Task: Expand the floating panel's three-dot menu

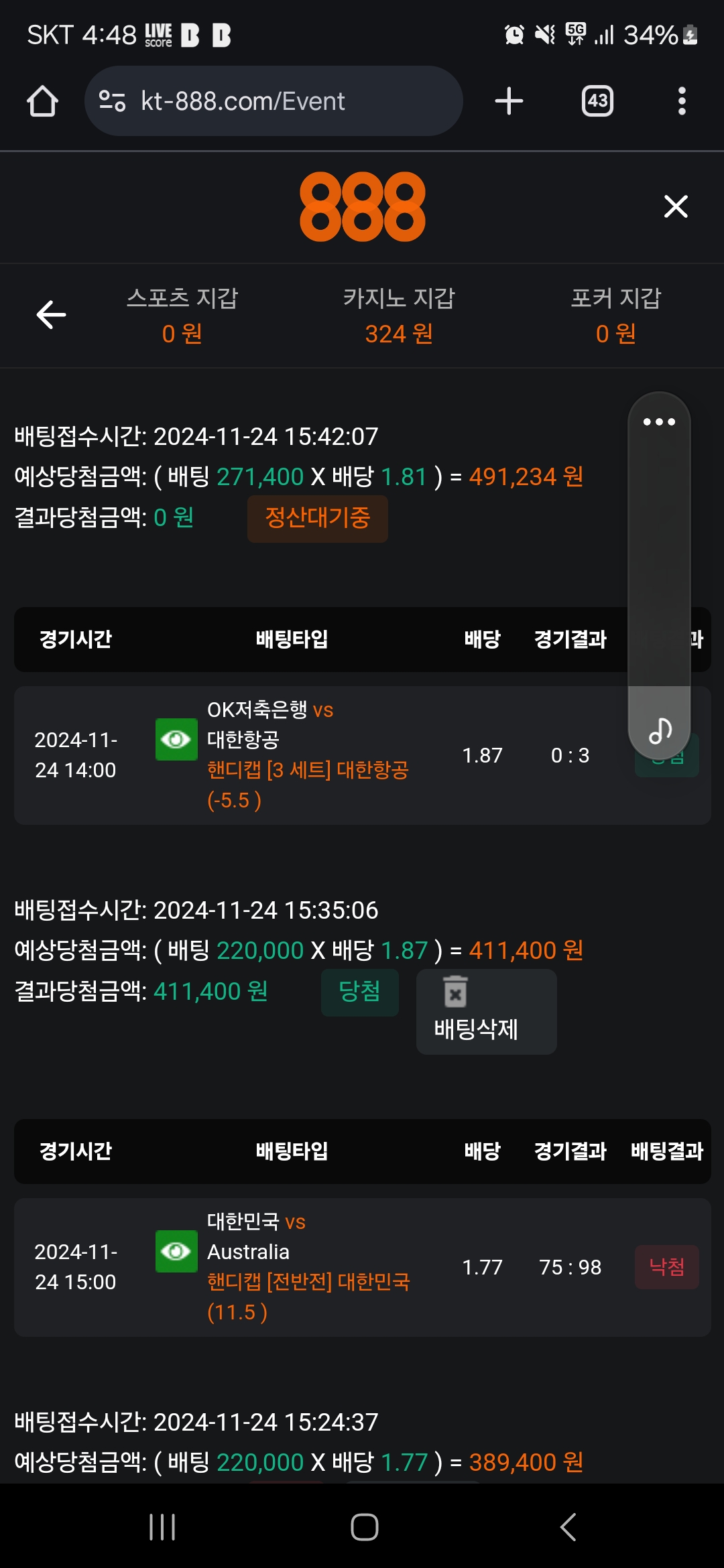Action: pyautogui.click(x=659, y=422)
